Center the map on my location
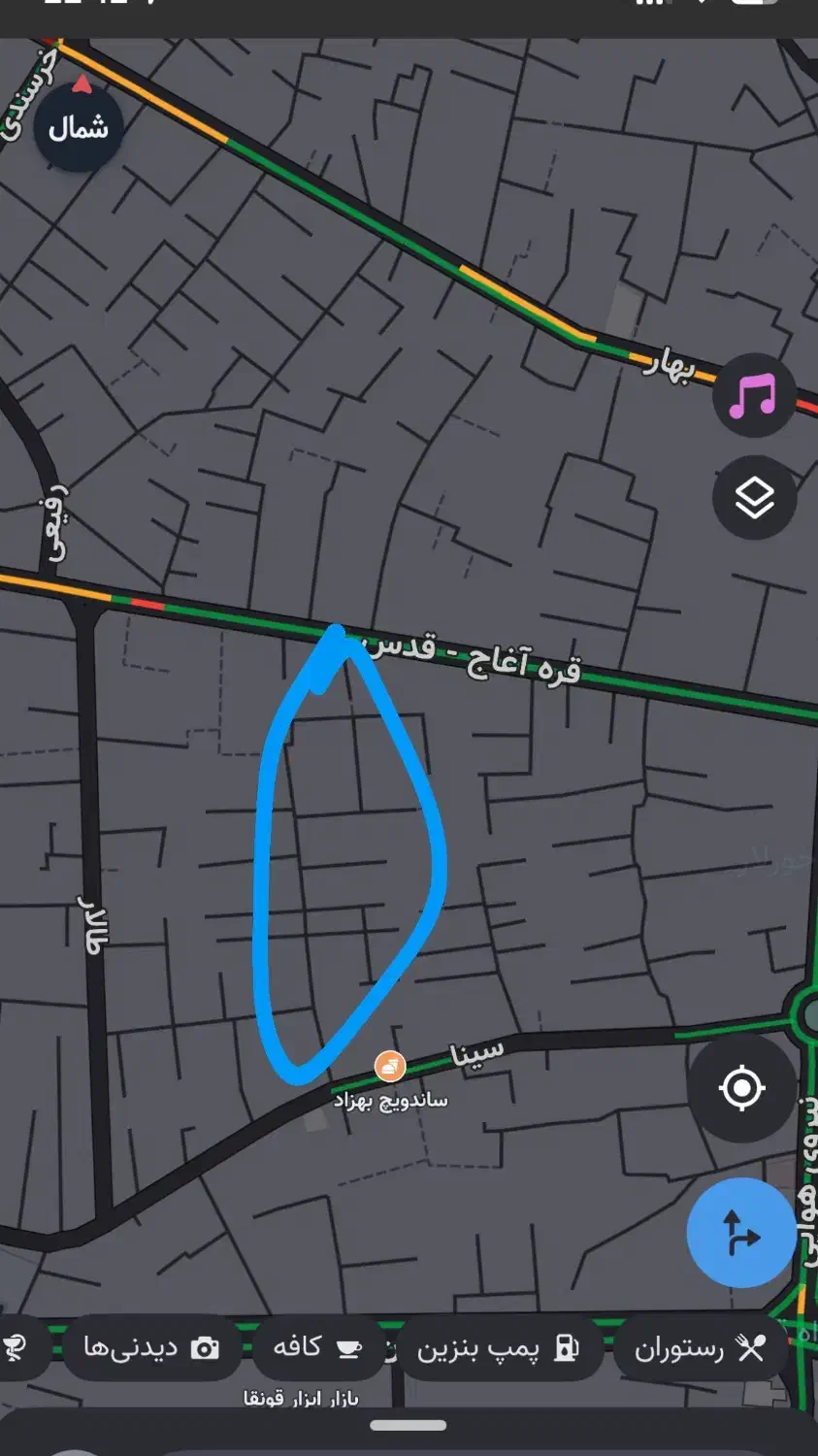 tap(742, 1088)
